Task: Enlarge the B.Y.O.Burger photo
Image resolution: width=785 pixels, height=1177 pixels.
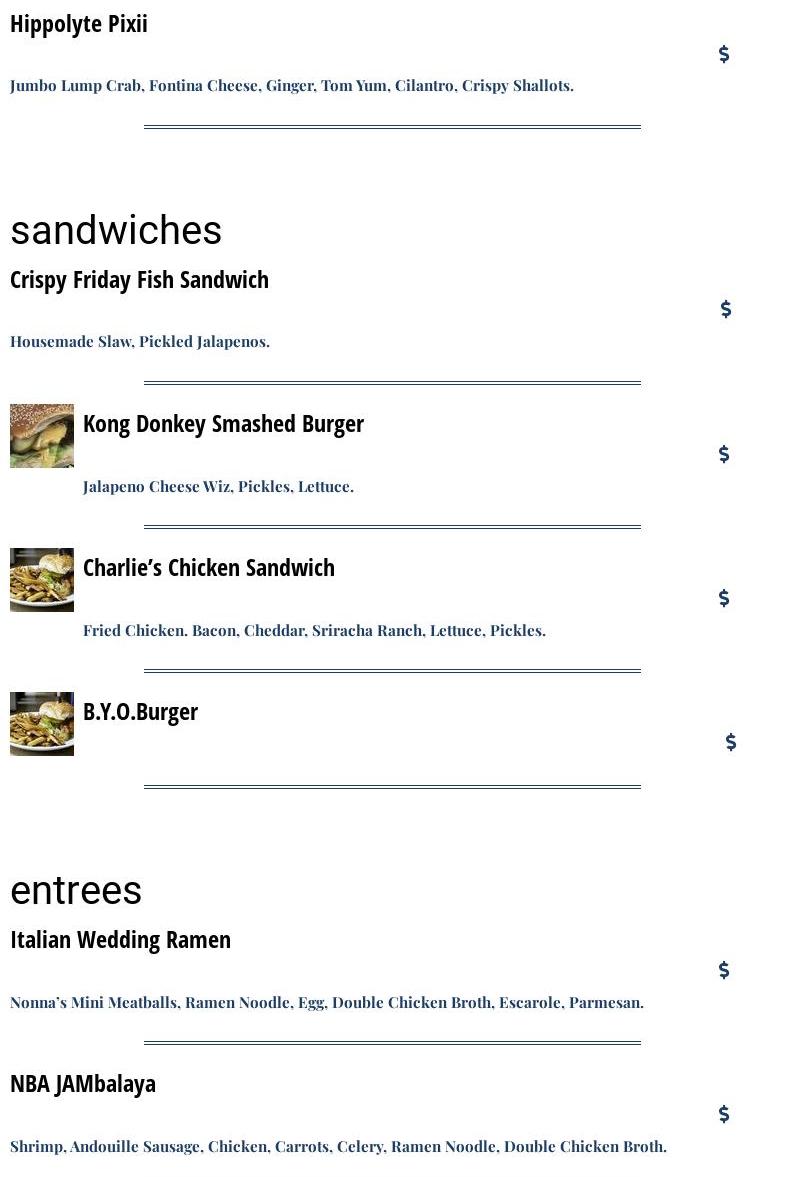Action: 42,724
